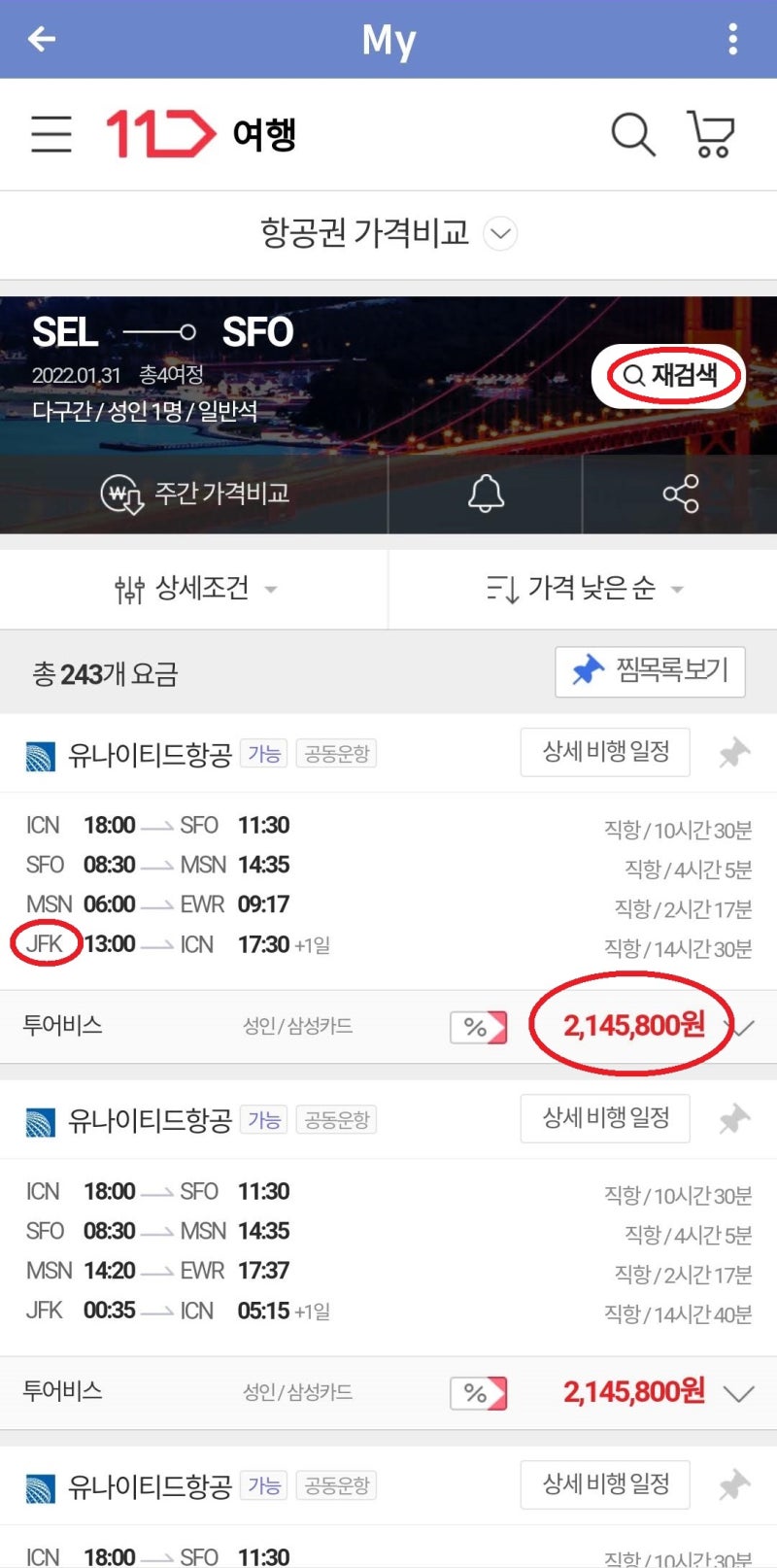Change the 가격 낮은 순 sorting
Screen dimensions: 777x1568
(x=584, y=589)
